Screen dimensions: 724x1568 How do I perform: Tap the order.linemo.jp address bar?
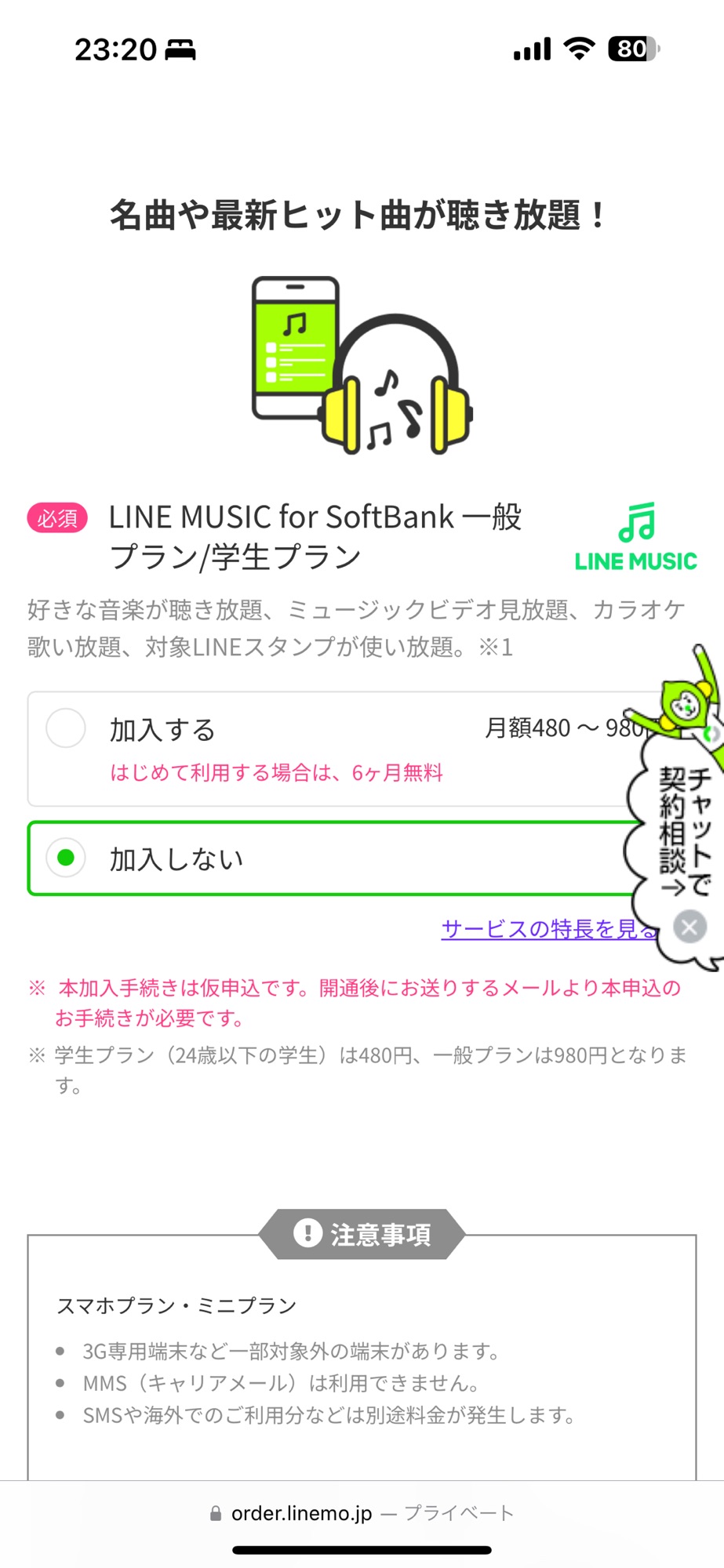point(362,1513)
